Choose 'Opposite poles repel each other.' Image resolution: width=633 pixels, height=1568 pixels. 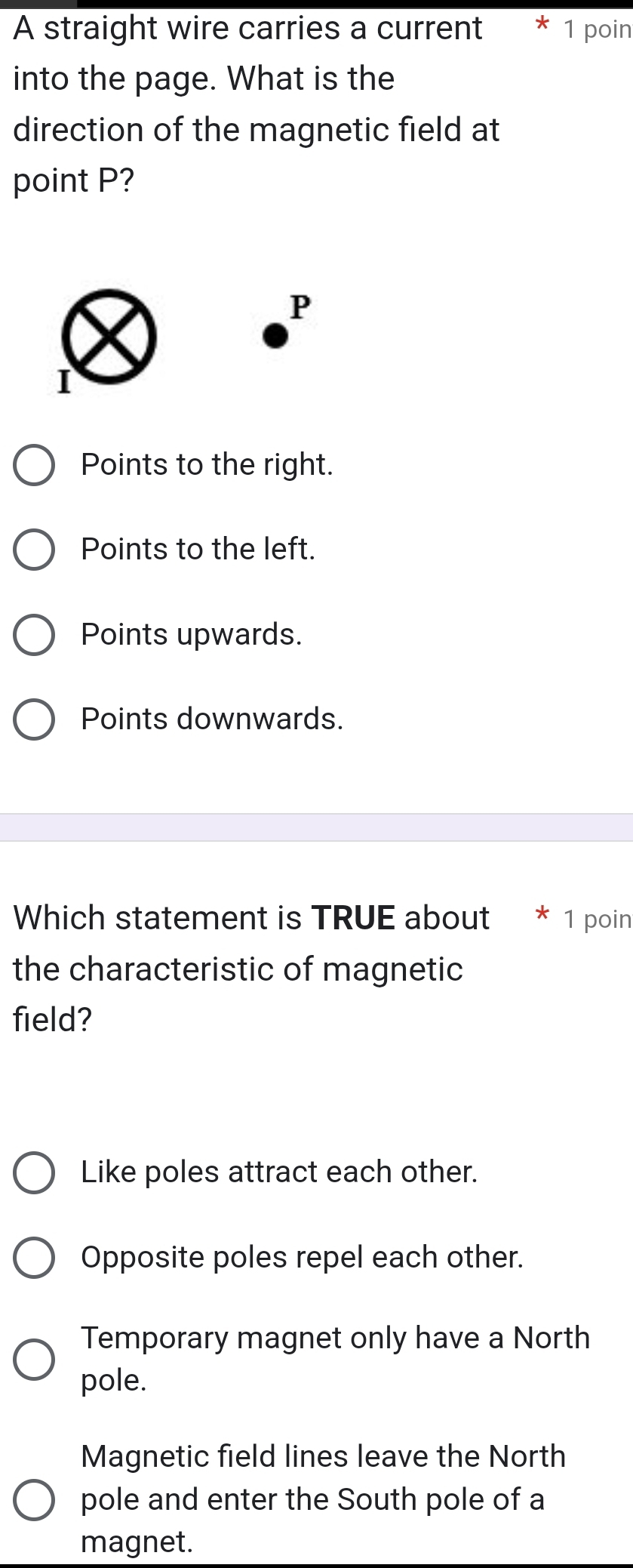[34, 1258]
